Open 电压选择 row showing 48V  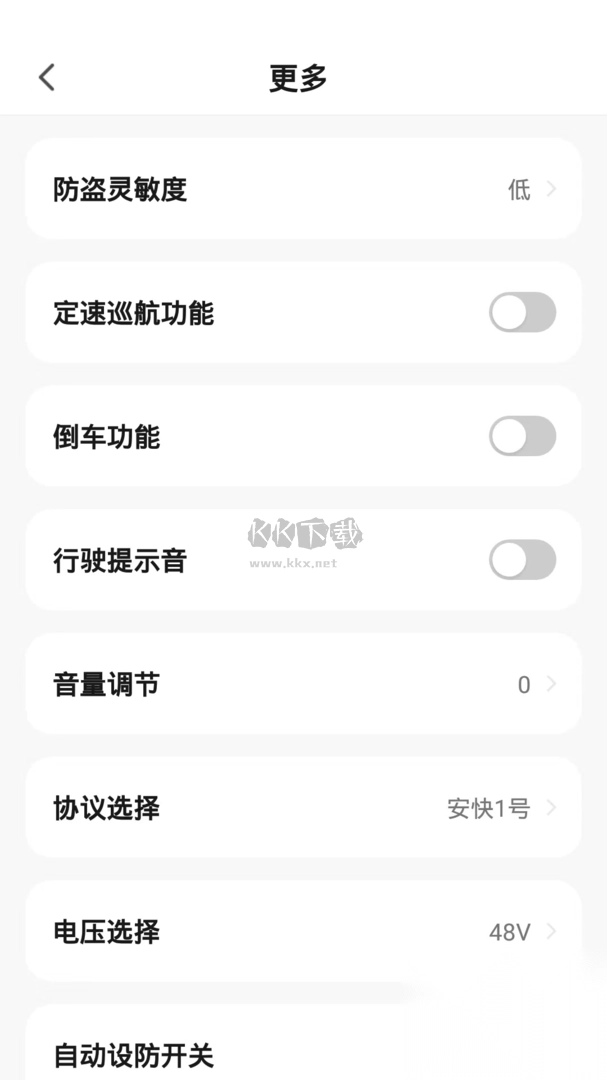point(303,932)
